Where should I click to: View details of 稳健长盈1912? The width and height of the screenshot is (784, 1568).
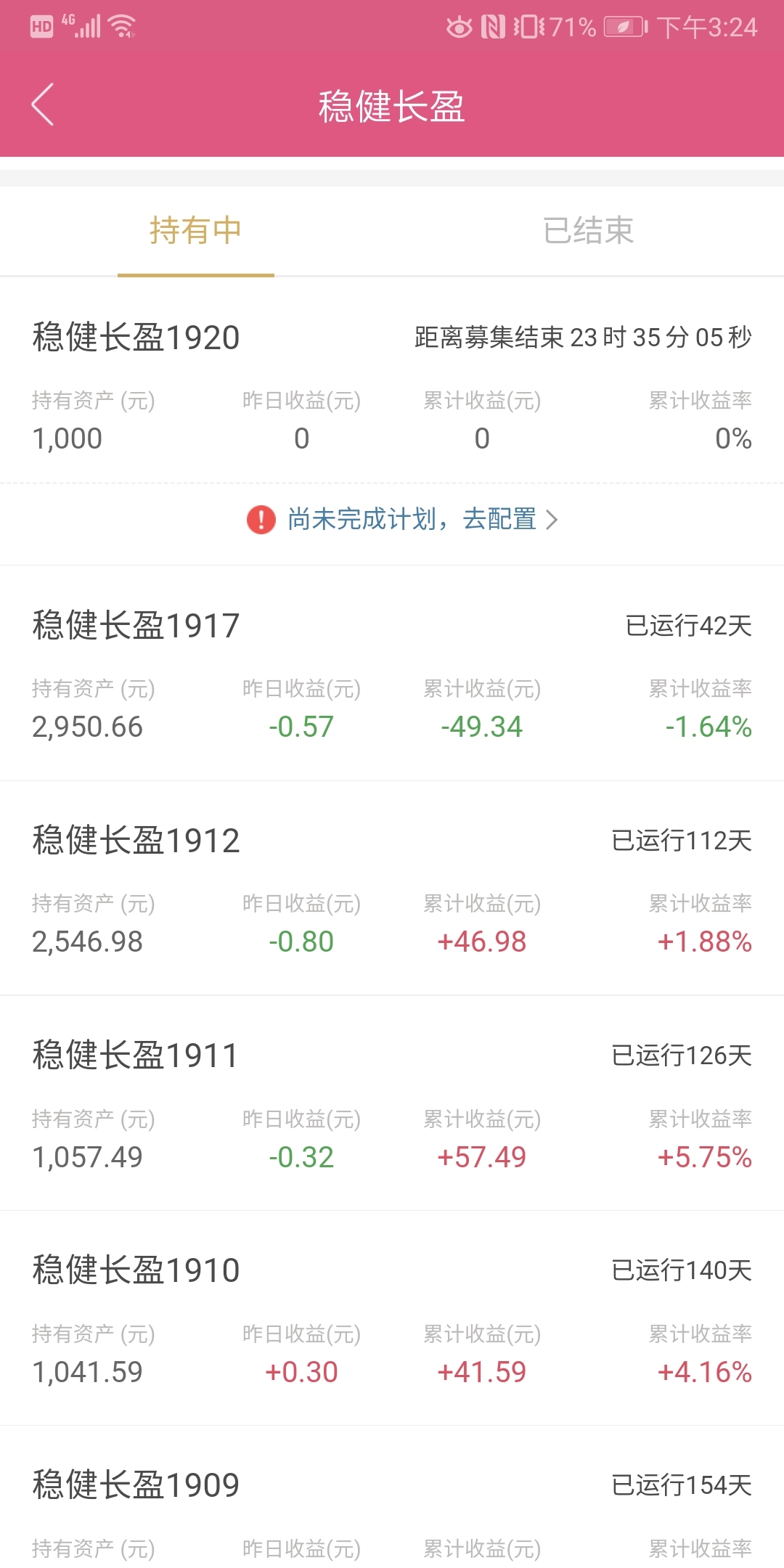392,889
